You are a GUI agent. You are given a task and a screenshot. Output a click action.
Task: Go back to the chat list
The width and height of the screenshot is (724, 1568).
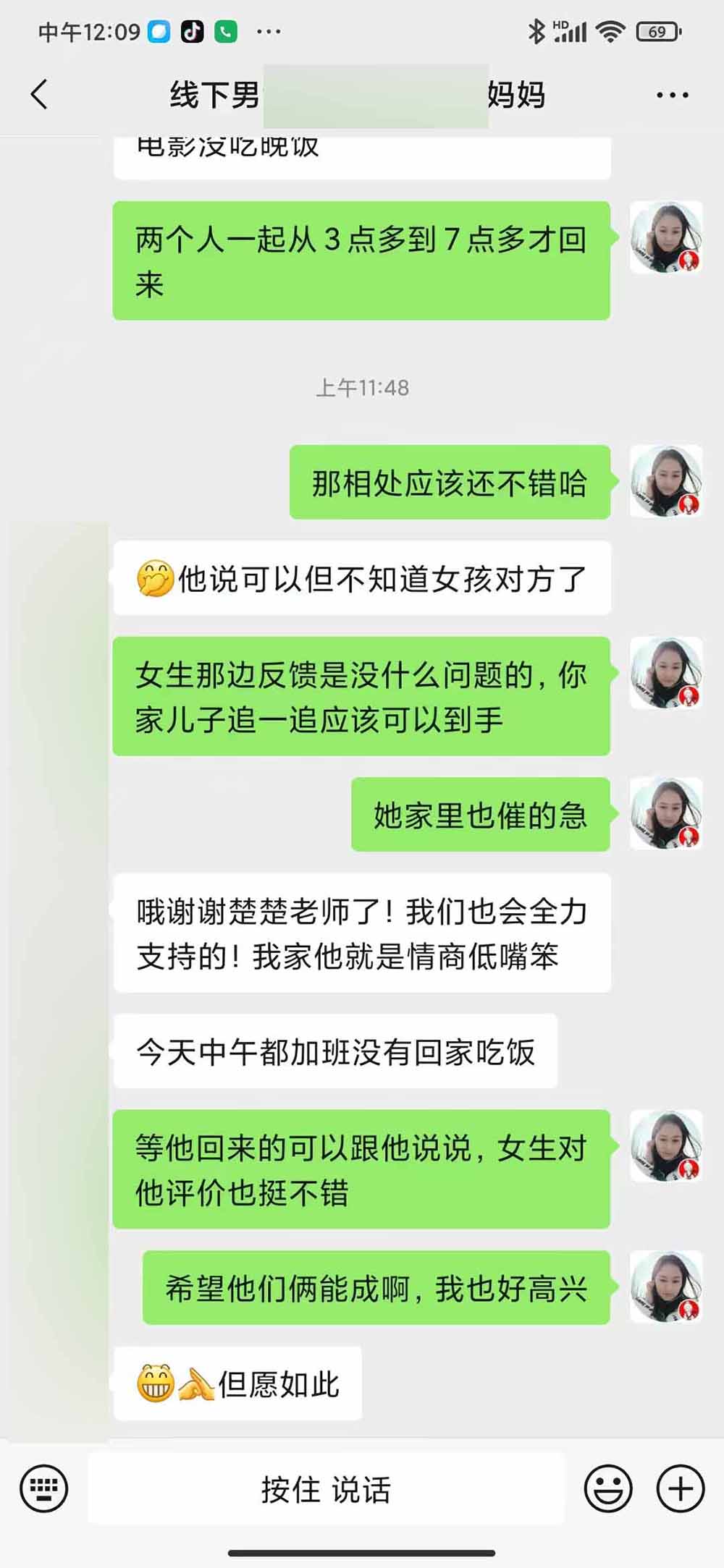pyautogui.click(x=40, y=95)
